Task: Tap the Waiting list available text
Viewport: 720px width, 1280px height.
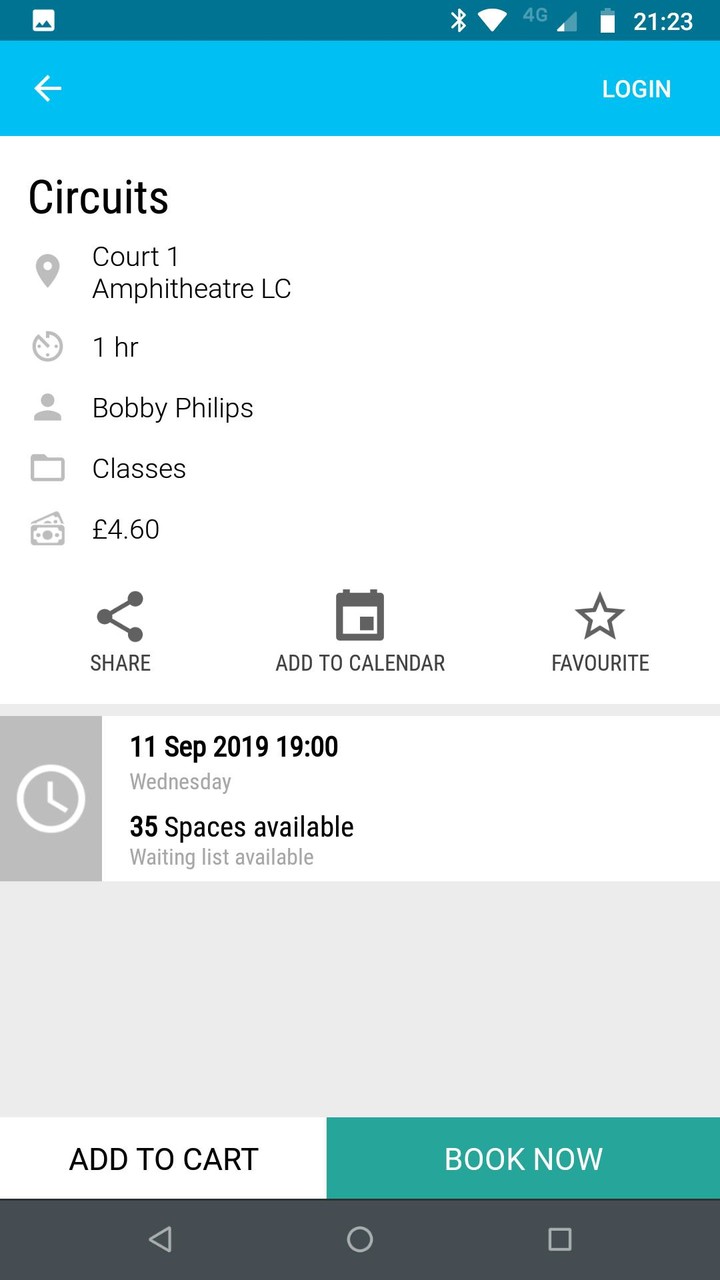Action: point(221,857)
